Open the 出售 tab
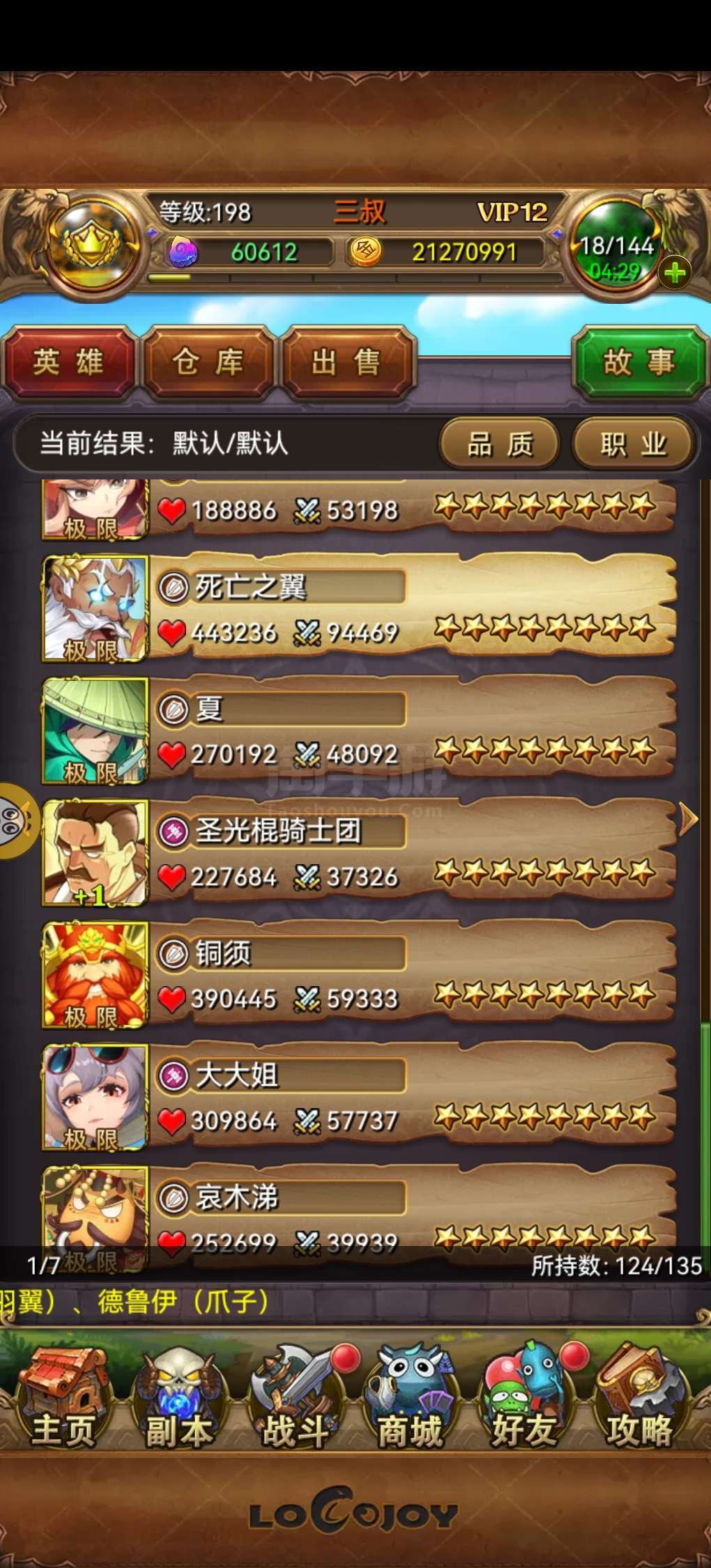 point(346,362)
